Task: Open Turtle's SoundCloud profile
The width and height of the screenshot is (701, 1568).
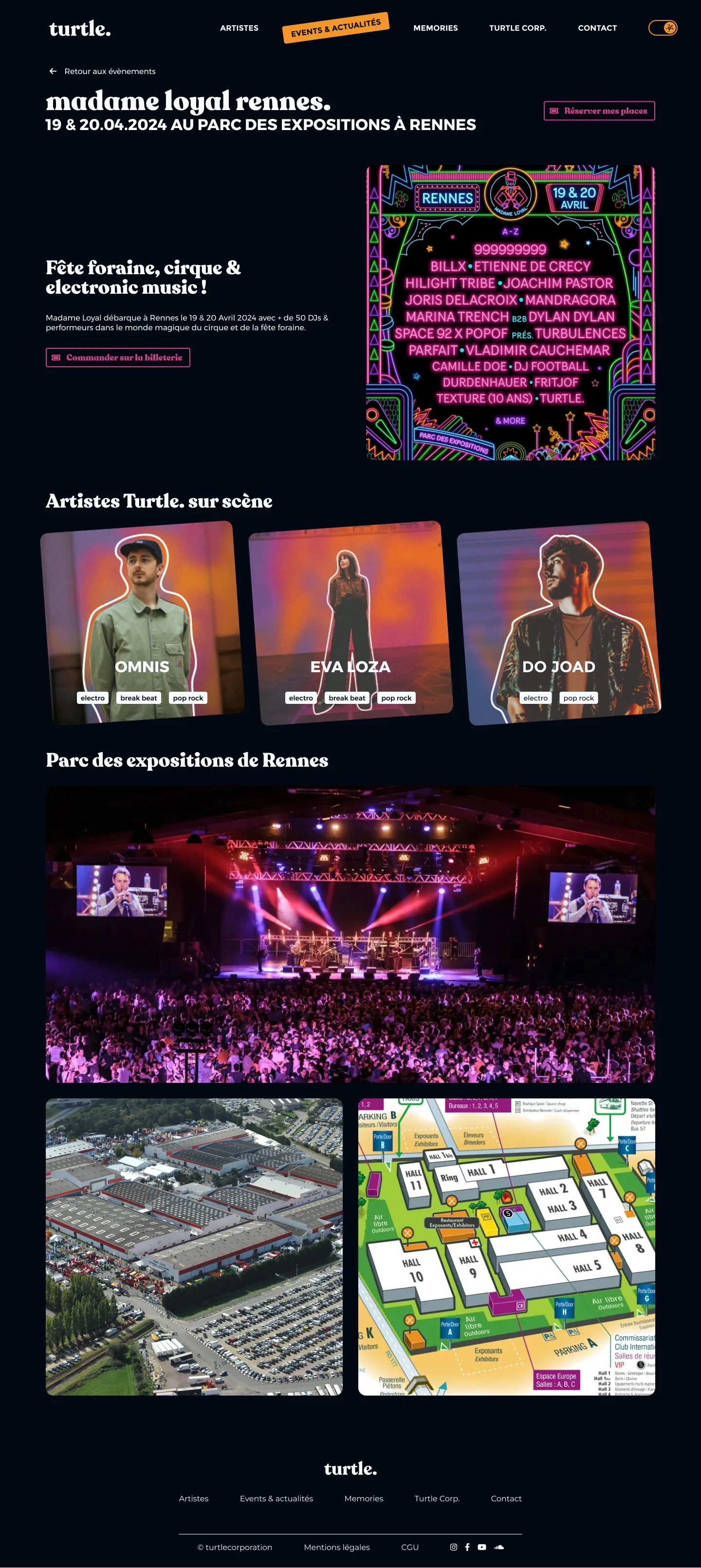Action: (499, 1547)
